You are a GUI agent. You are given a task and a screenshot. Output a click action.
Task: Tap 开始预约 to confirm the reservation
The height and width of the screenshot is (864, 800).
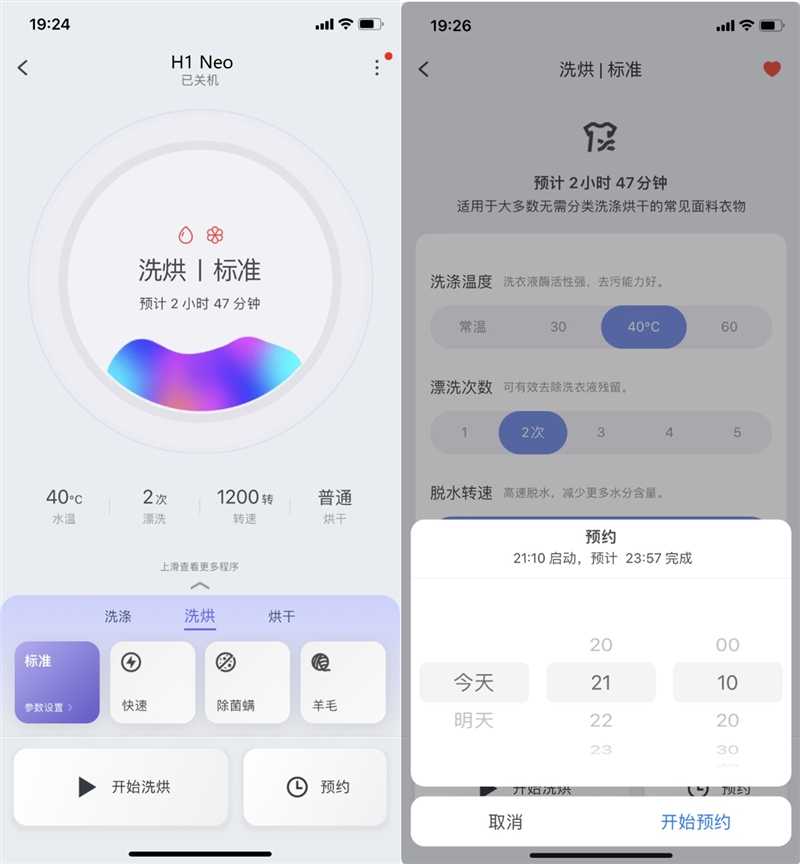[x=696, y=821]
